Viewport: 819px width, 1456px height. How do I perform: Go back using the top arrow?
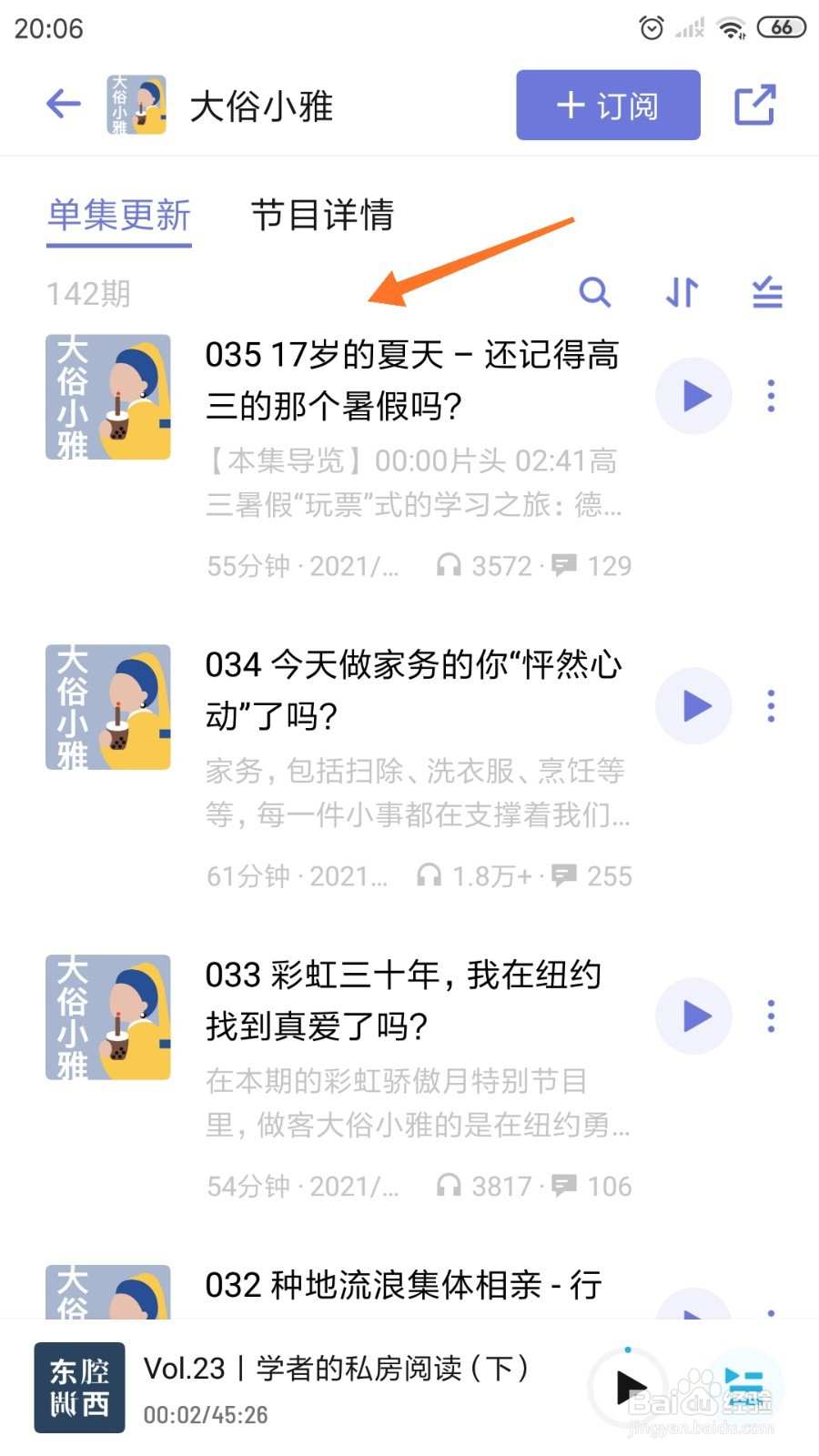pos(64,105)
